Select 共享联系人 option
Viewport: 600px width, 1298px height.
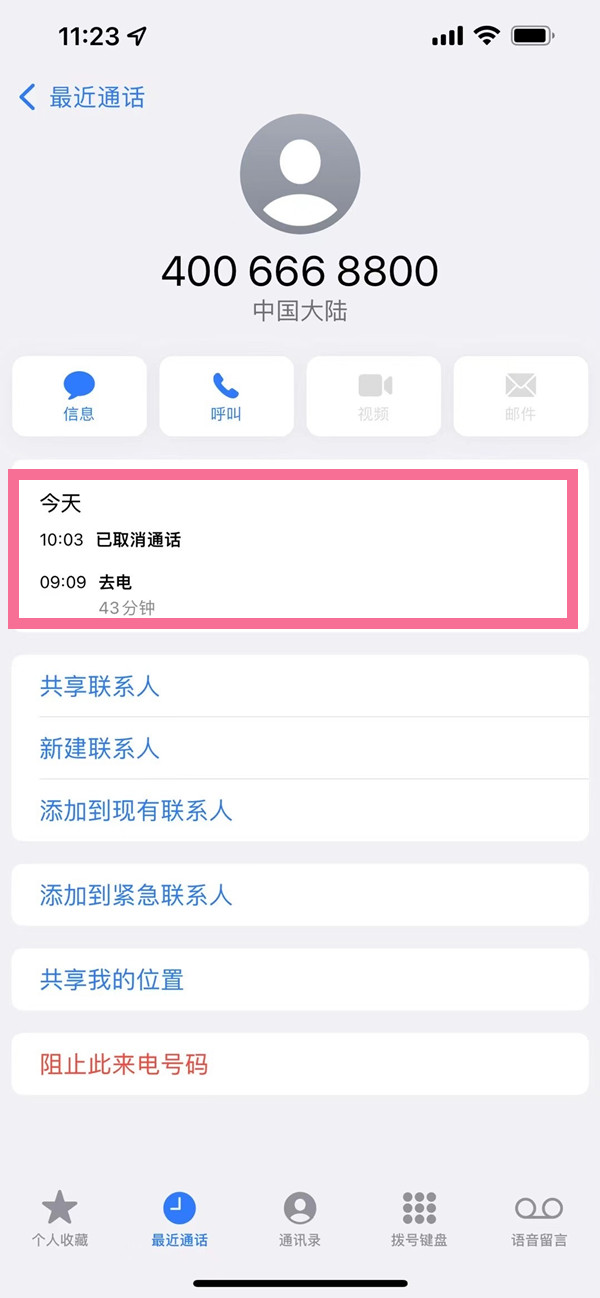100,687
